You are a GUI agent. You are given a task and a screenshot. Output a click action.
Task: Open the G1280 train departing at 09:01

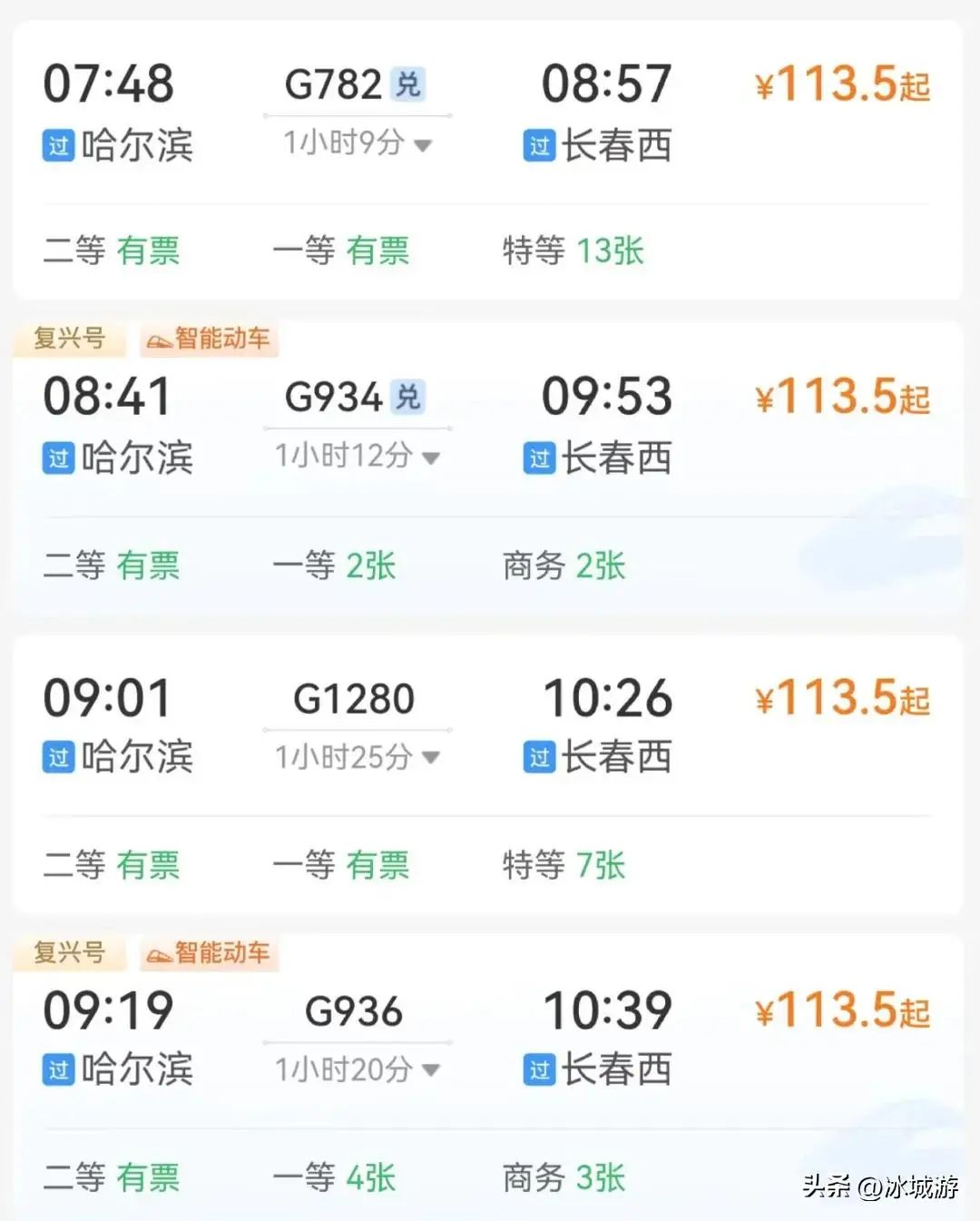pyautogui.click(x=354, y=699)
